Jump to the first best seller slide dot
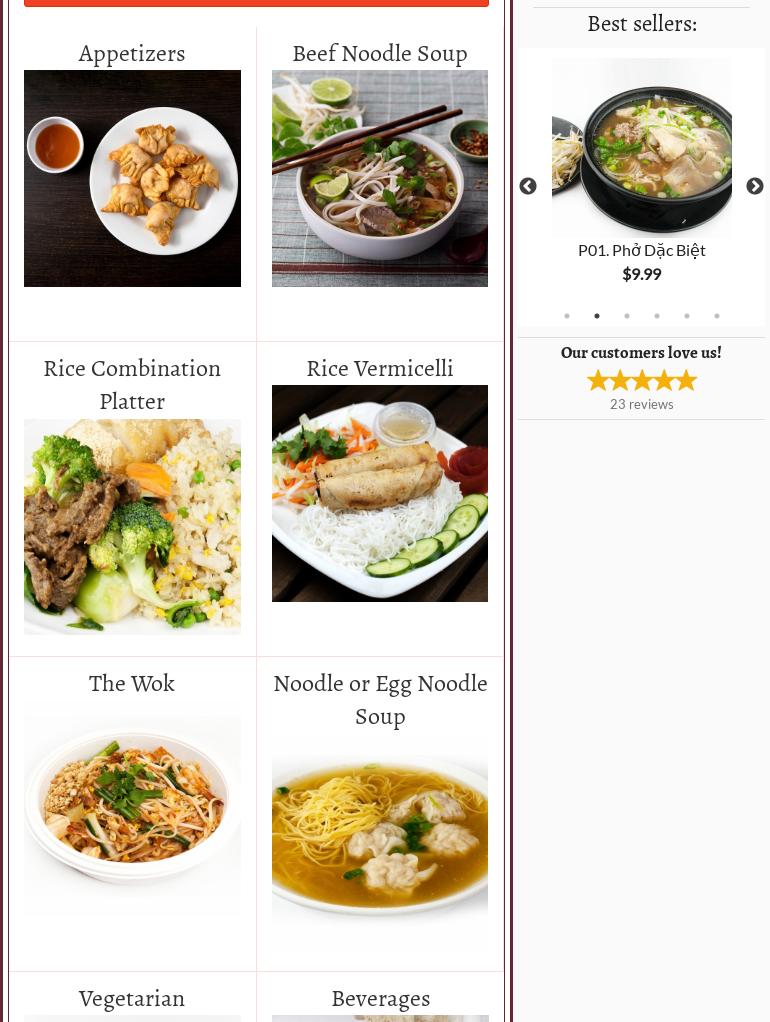 (x=567, y=316)
